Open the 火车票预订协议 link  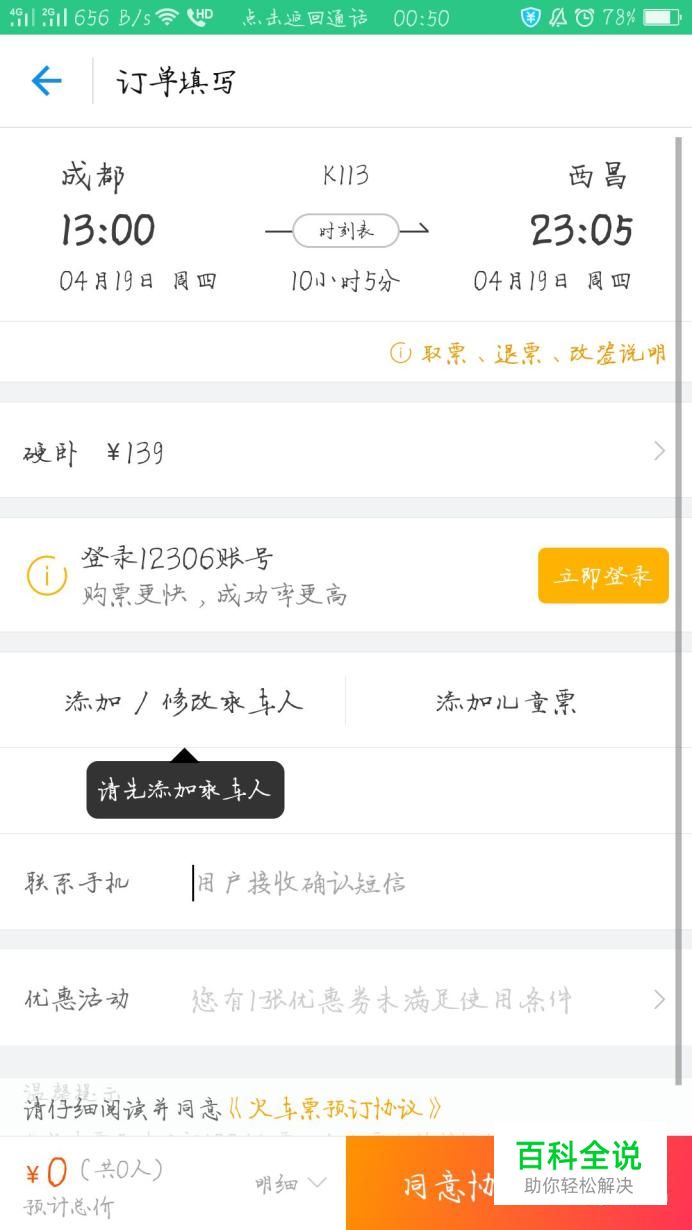(334, 1108)
